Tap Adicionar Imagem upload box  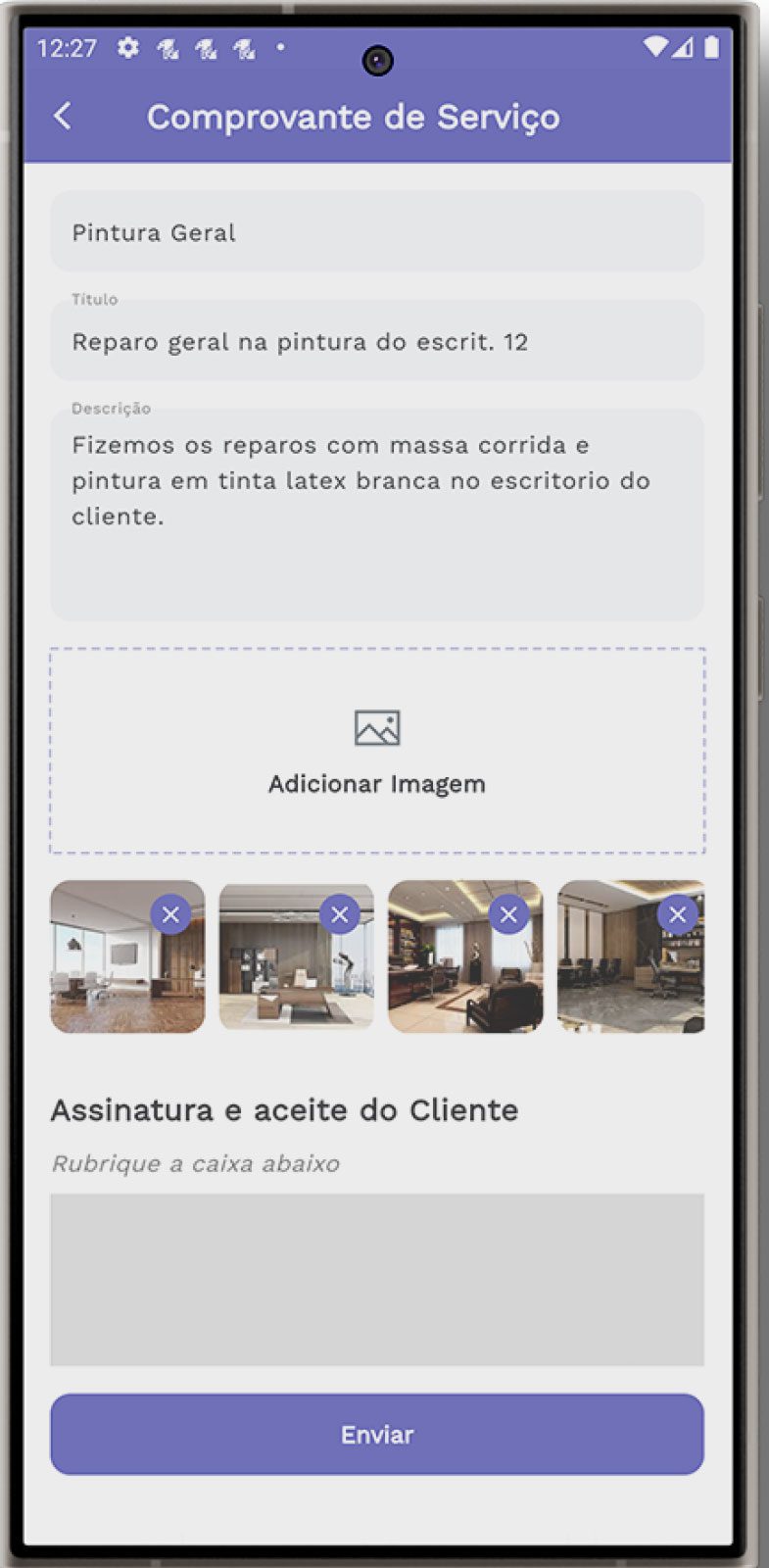click(376, 751)
